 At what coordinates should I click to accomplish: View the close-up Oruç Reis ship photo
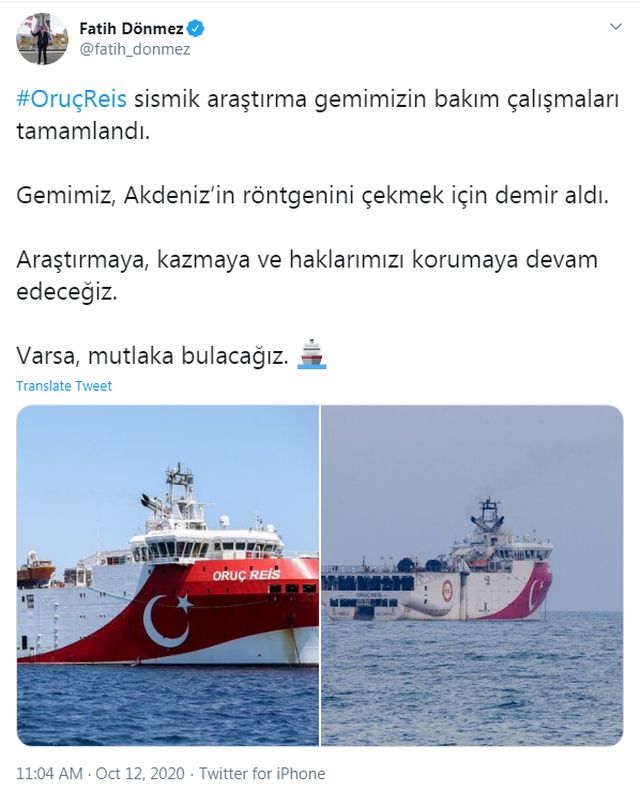tap(168, 575)
